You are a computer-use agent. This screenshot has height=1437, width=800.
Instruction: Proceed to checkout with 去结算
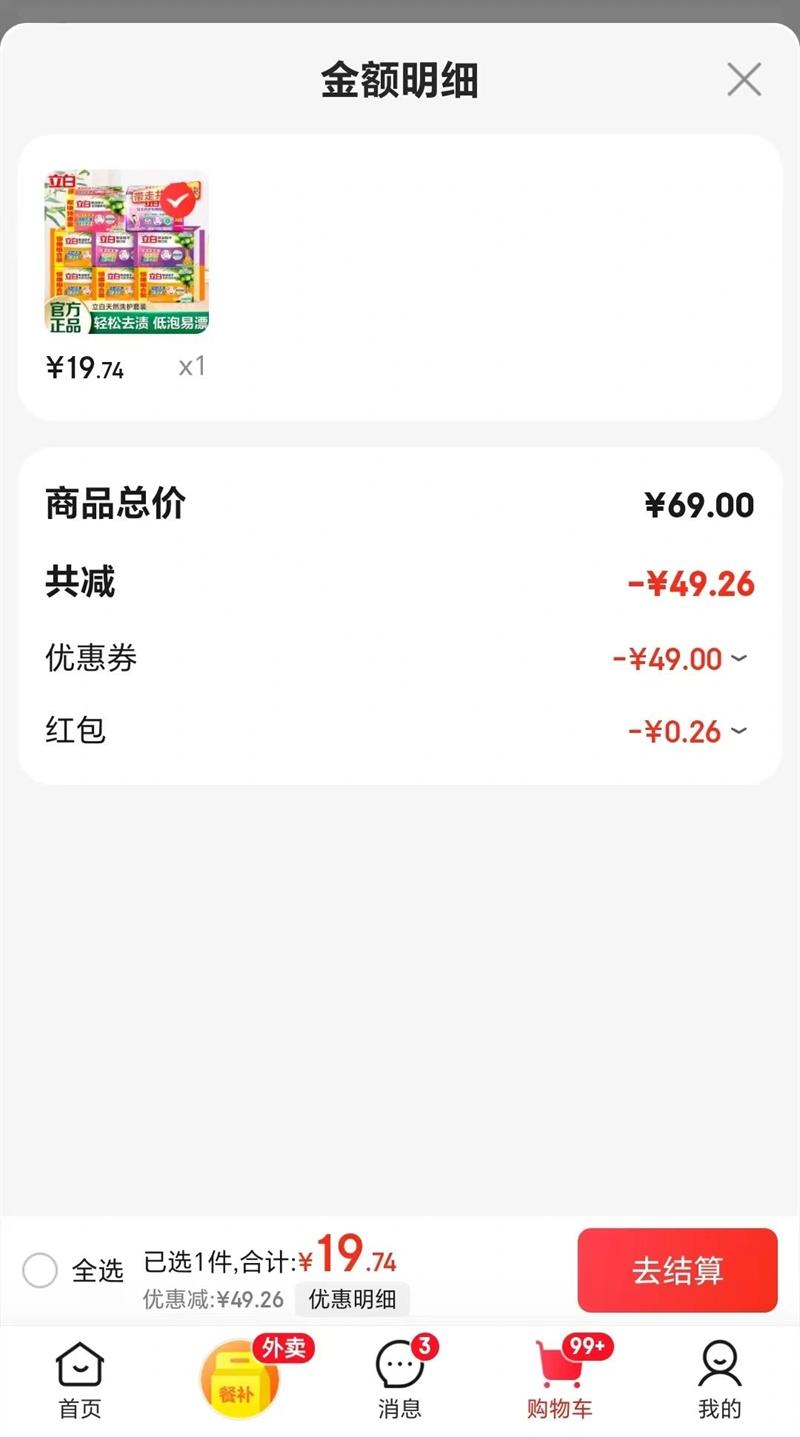click(677, 1270)
